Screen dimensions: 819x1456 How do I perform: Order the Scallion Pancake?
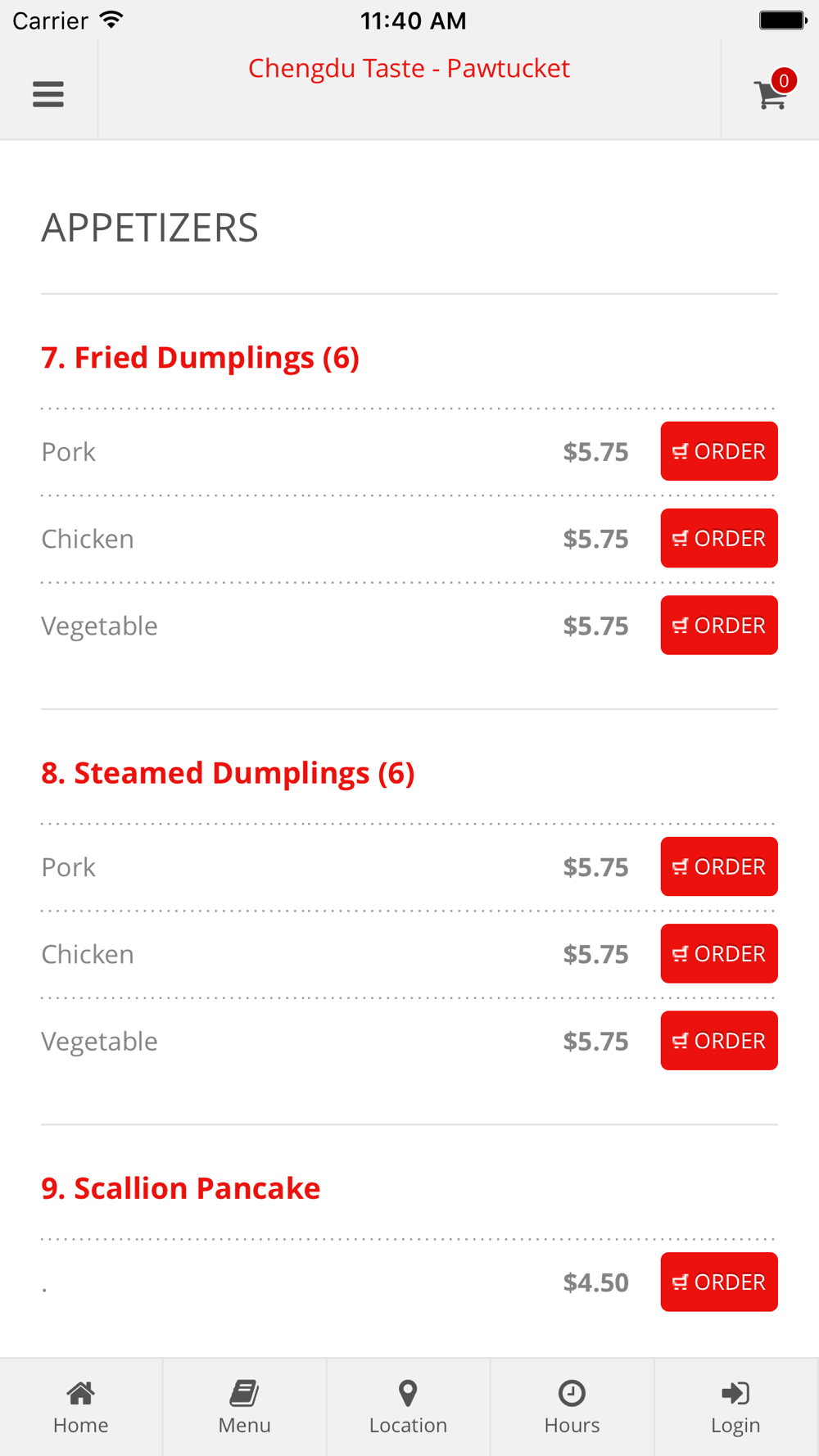pos(719,1282)
